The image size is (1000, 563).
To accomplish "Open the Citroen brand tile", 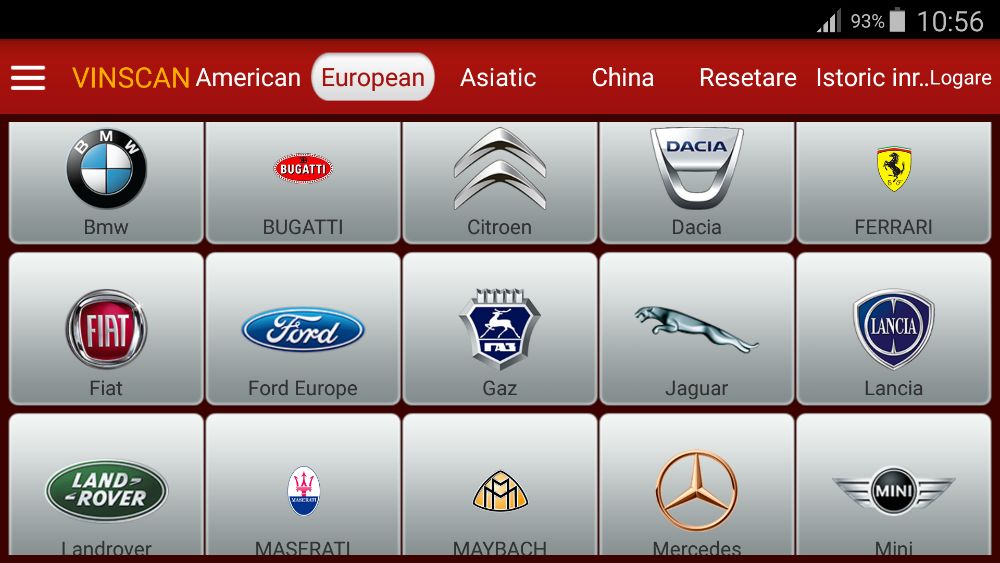I will pos(500,182).
